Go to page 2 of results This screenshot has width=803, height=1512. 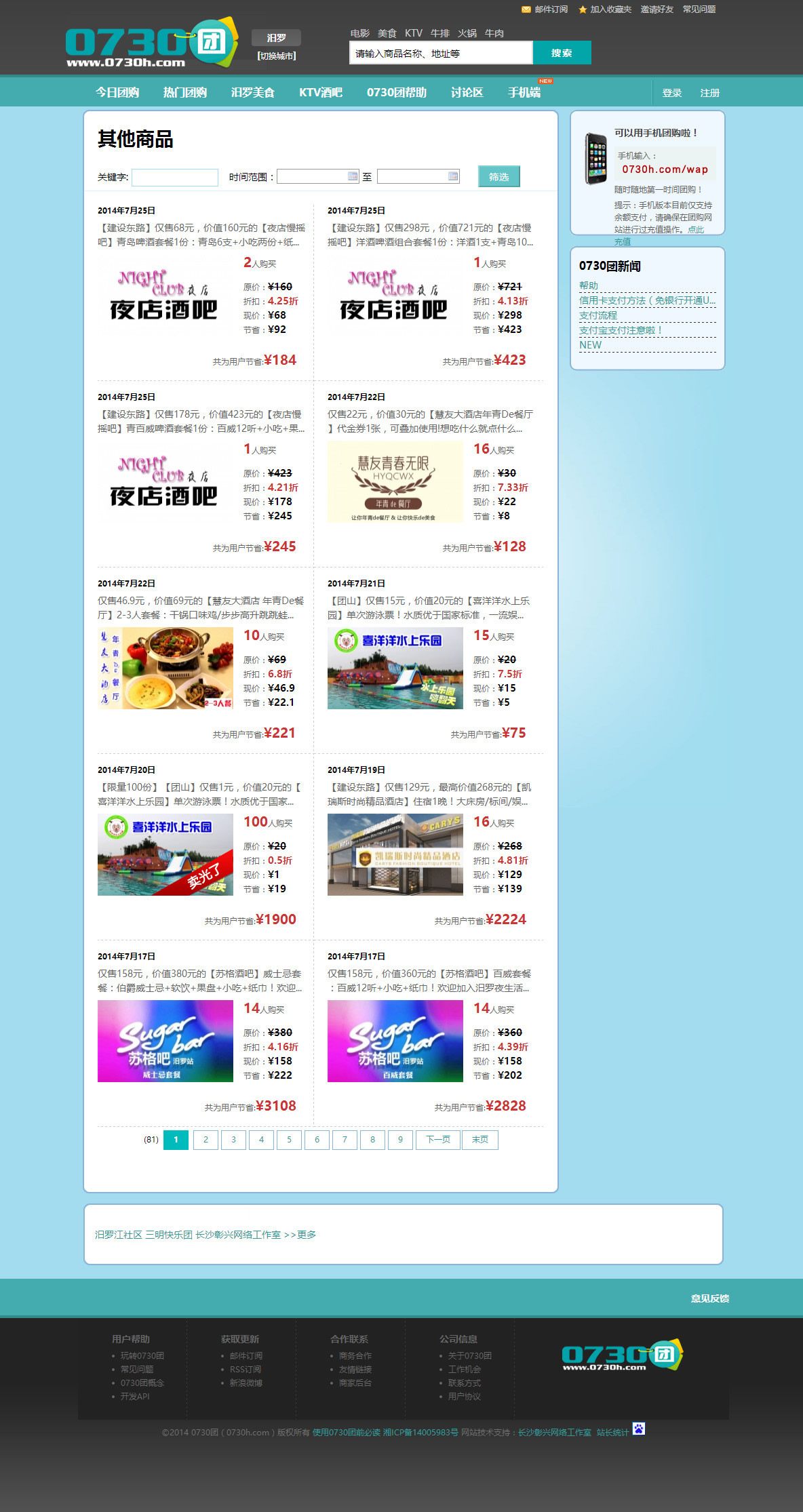pos(205,1139)
